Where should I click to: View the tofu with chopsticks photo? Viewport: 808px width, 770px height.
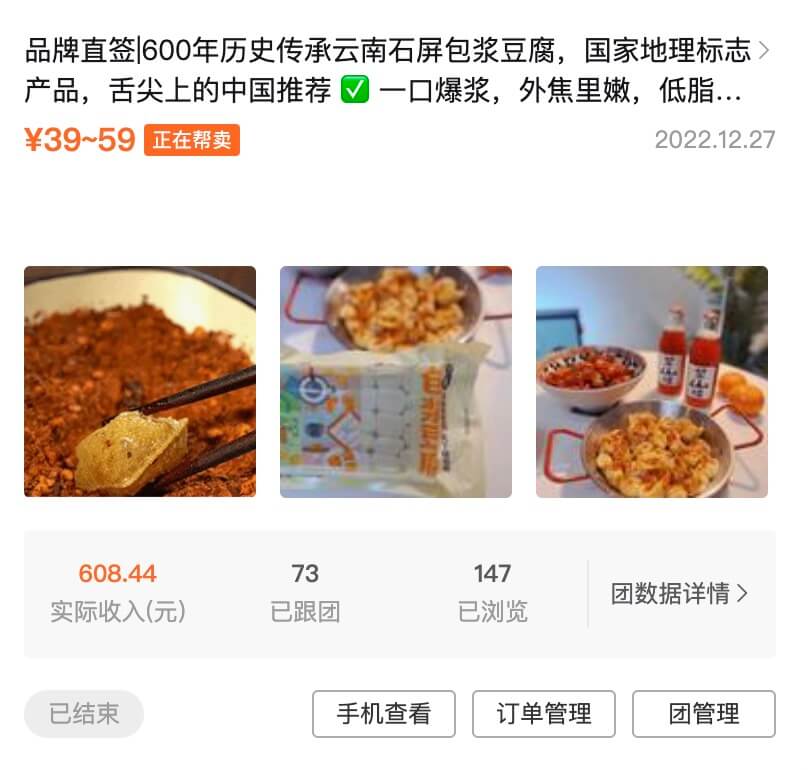click(140, 382)
